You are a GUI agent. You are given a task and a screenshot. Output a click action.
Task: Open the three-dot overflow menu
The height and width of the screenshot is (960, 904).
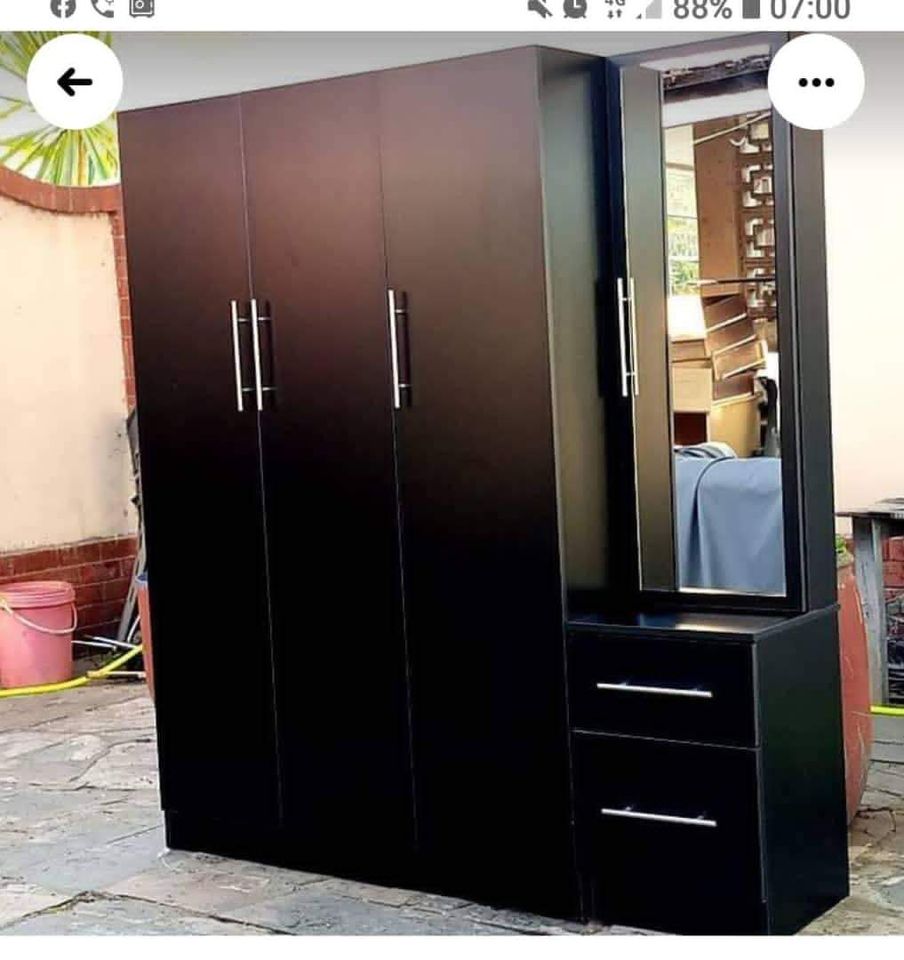pos(816,82)
